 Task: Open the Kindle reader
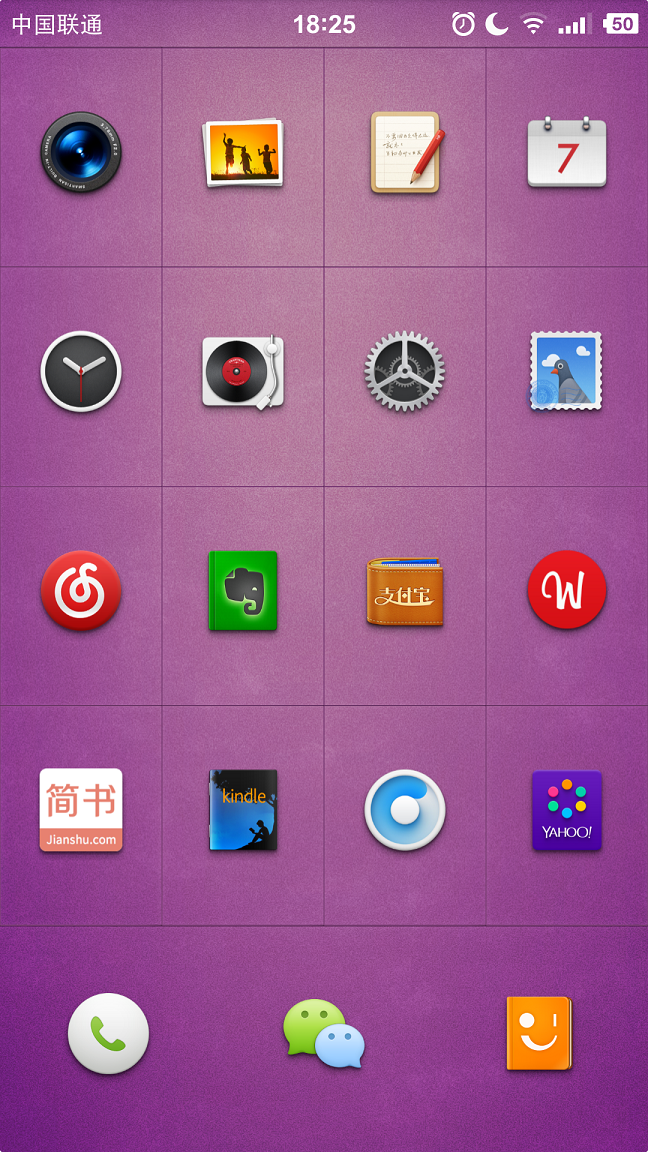(243, 810)
